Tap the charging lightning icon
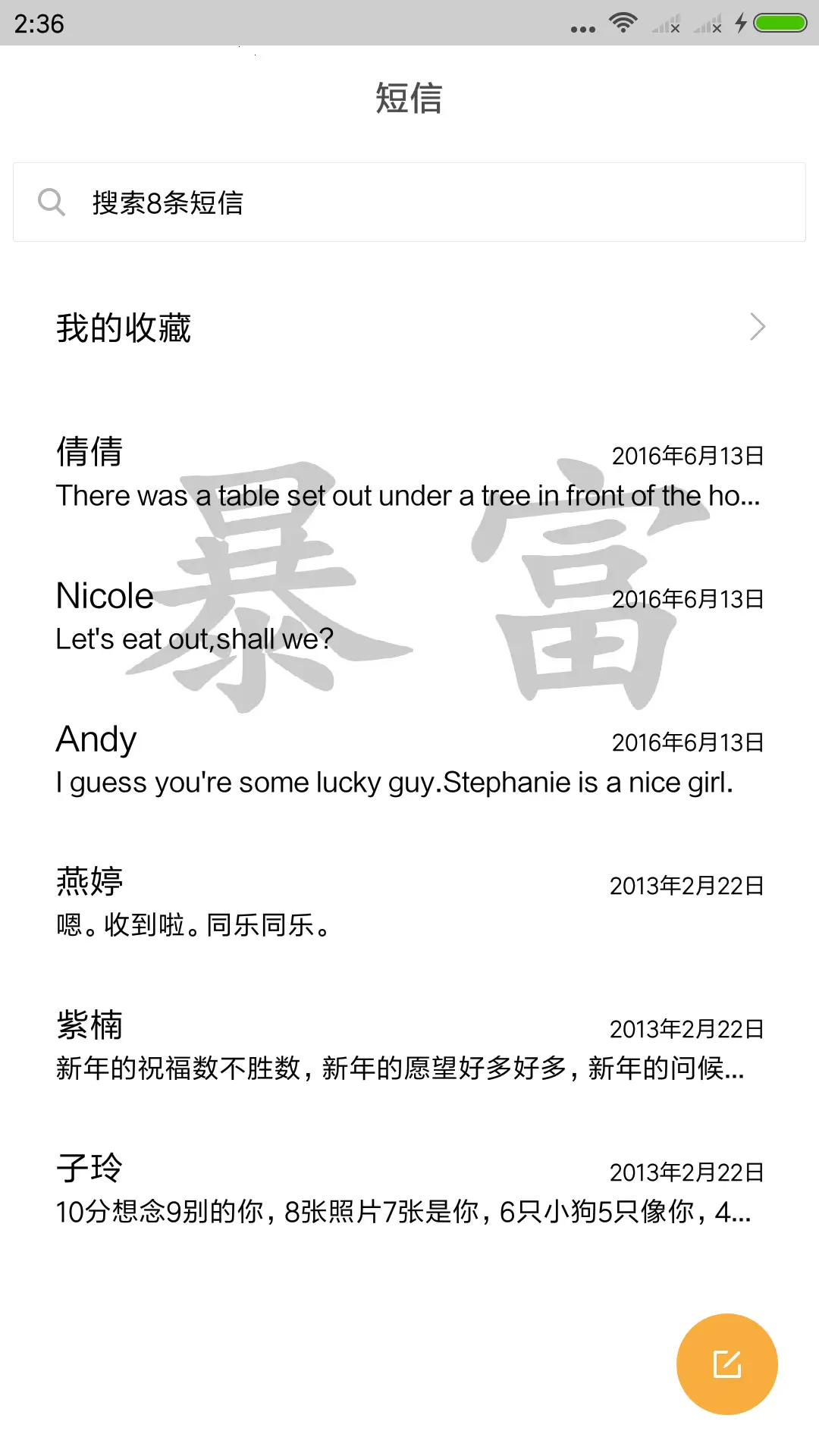The height and width of the screenshot is (1456, 819). pyautogui.click(x=739, y=23)
